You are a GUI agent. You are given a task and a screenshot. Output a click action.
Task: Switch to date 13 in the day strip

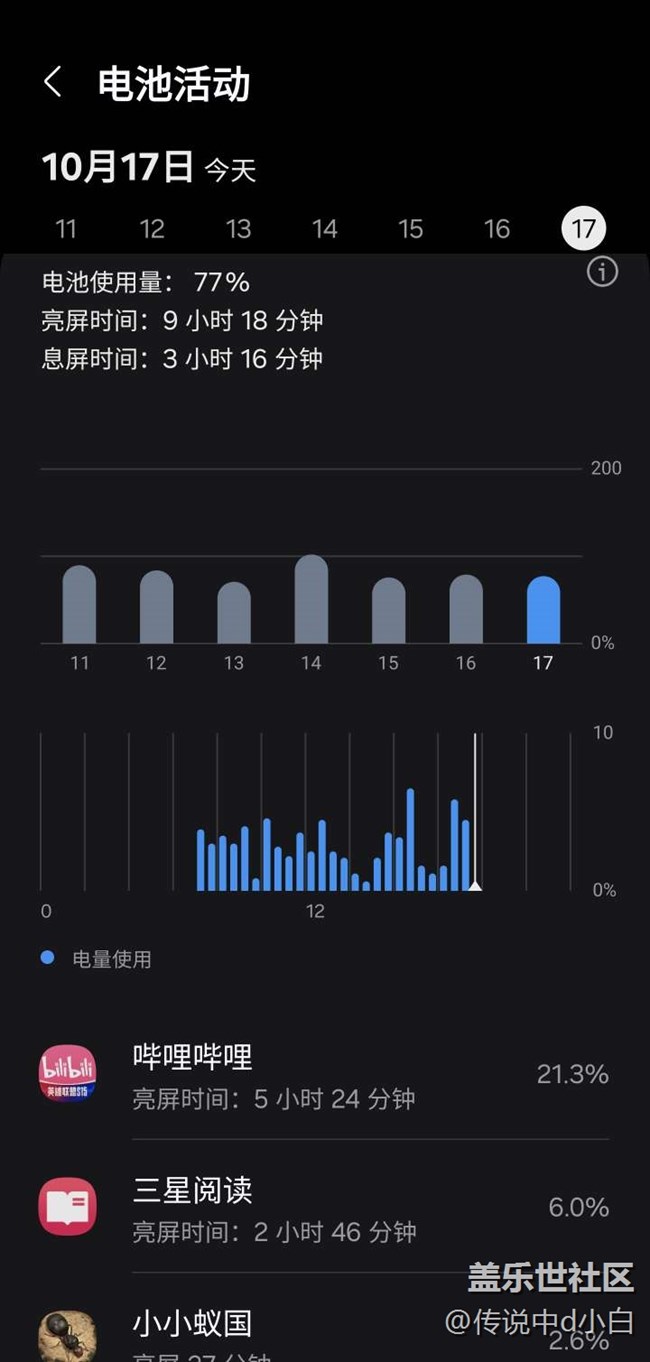click(238, 229)
